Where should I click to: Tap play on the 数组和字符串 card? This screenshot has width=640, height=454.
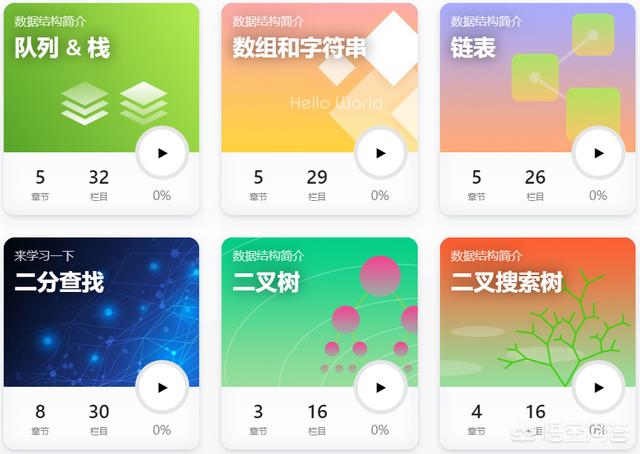(x=380, y=153)
